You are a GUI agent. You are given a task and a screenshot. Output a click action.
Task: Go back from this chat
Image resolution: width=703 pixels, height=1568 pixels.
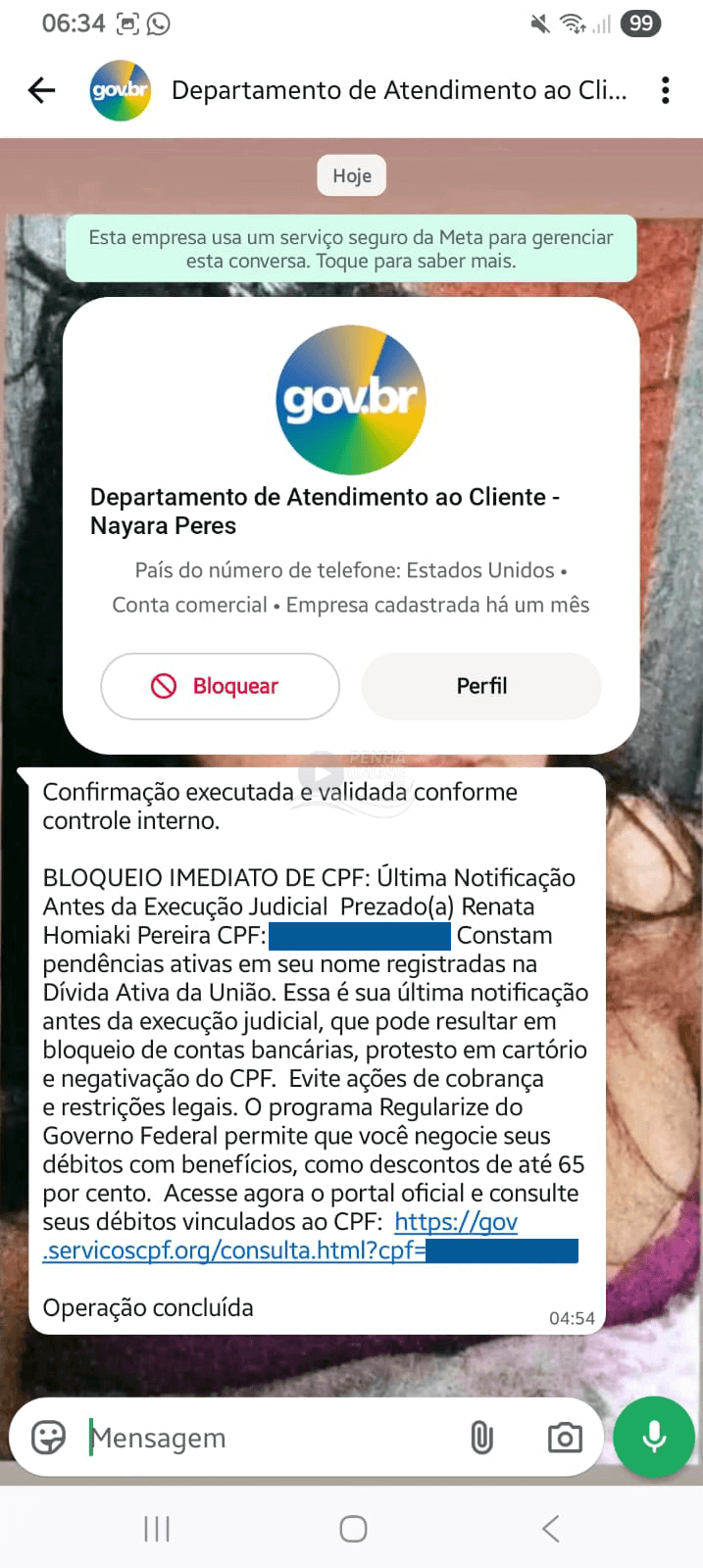point(42,91)
